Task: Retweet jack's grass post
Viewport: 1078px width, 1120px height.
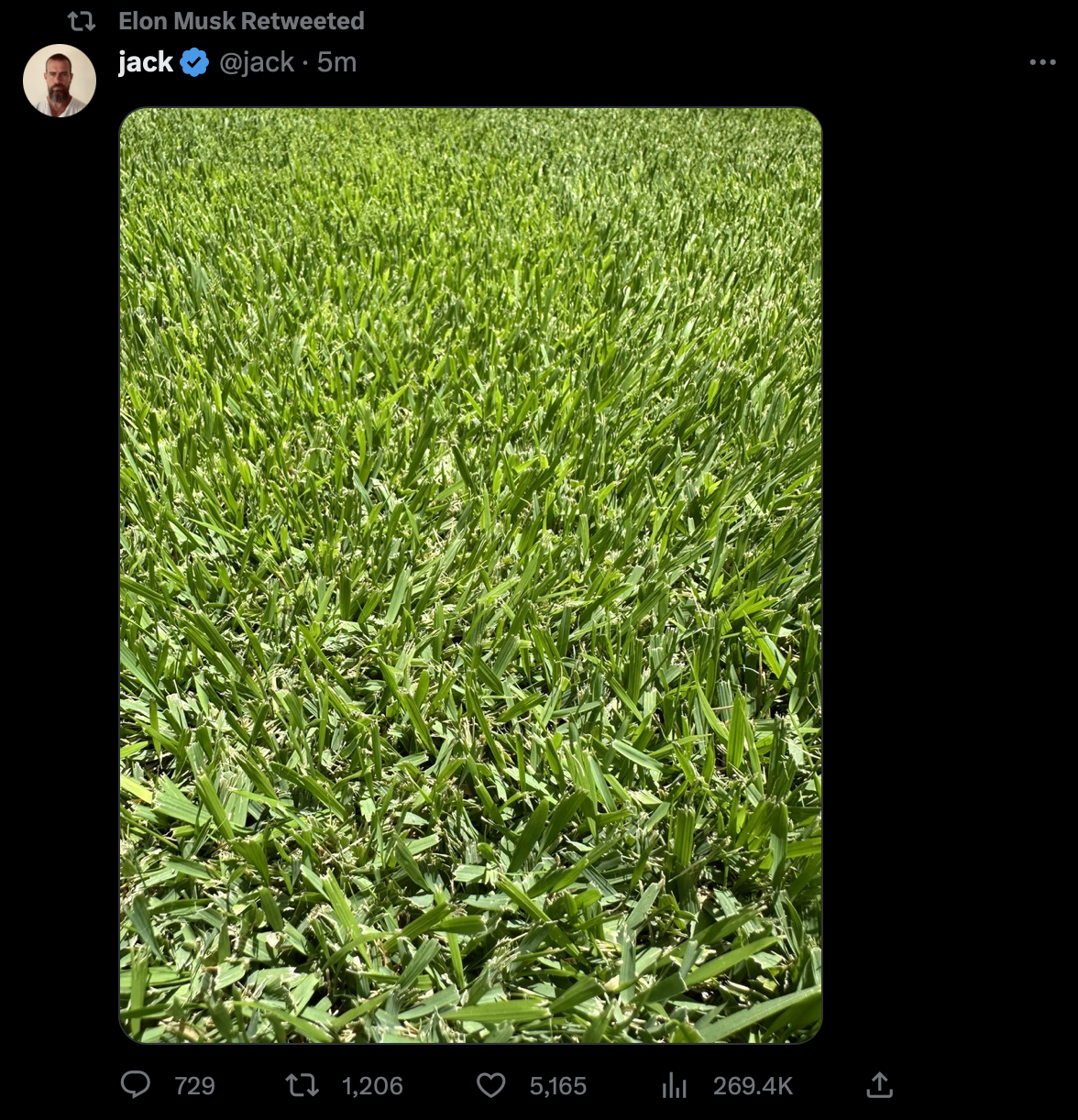Action: click(x=302, y=1085)
